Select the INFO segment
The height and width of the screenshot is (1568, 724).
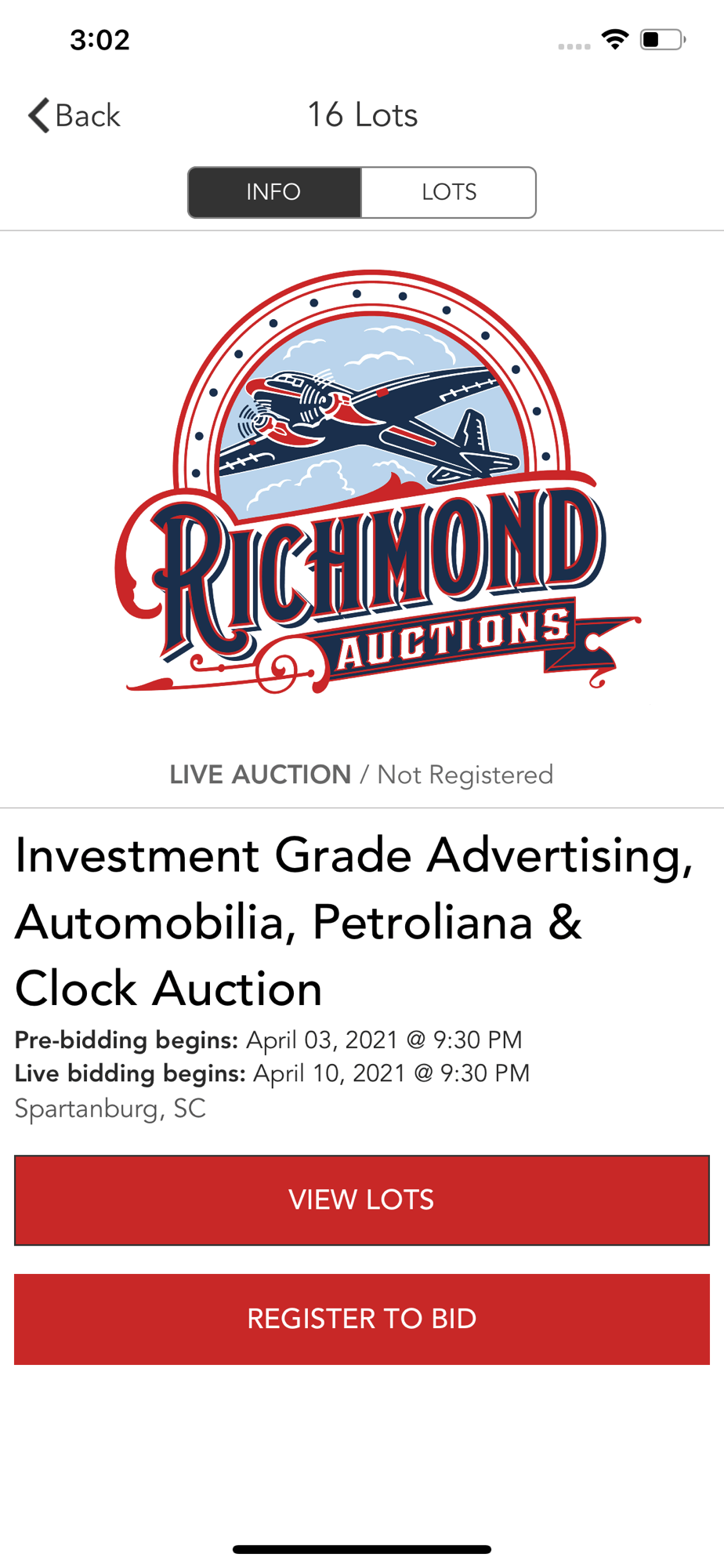pos(274,192)
